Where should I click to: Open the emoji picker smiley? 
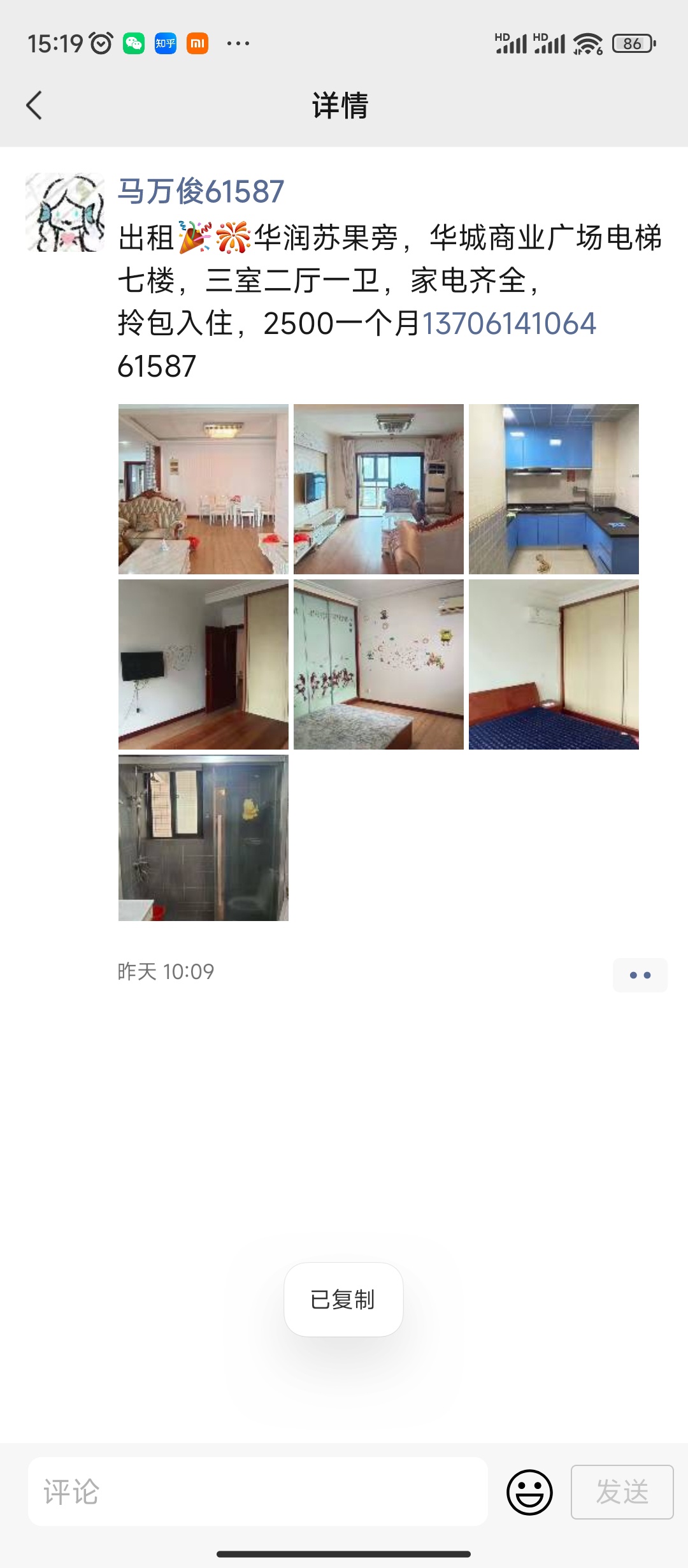point(529,1492)
